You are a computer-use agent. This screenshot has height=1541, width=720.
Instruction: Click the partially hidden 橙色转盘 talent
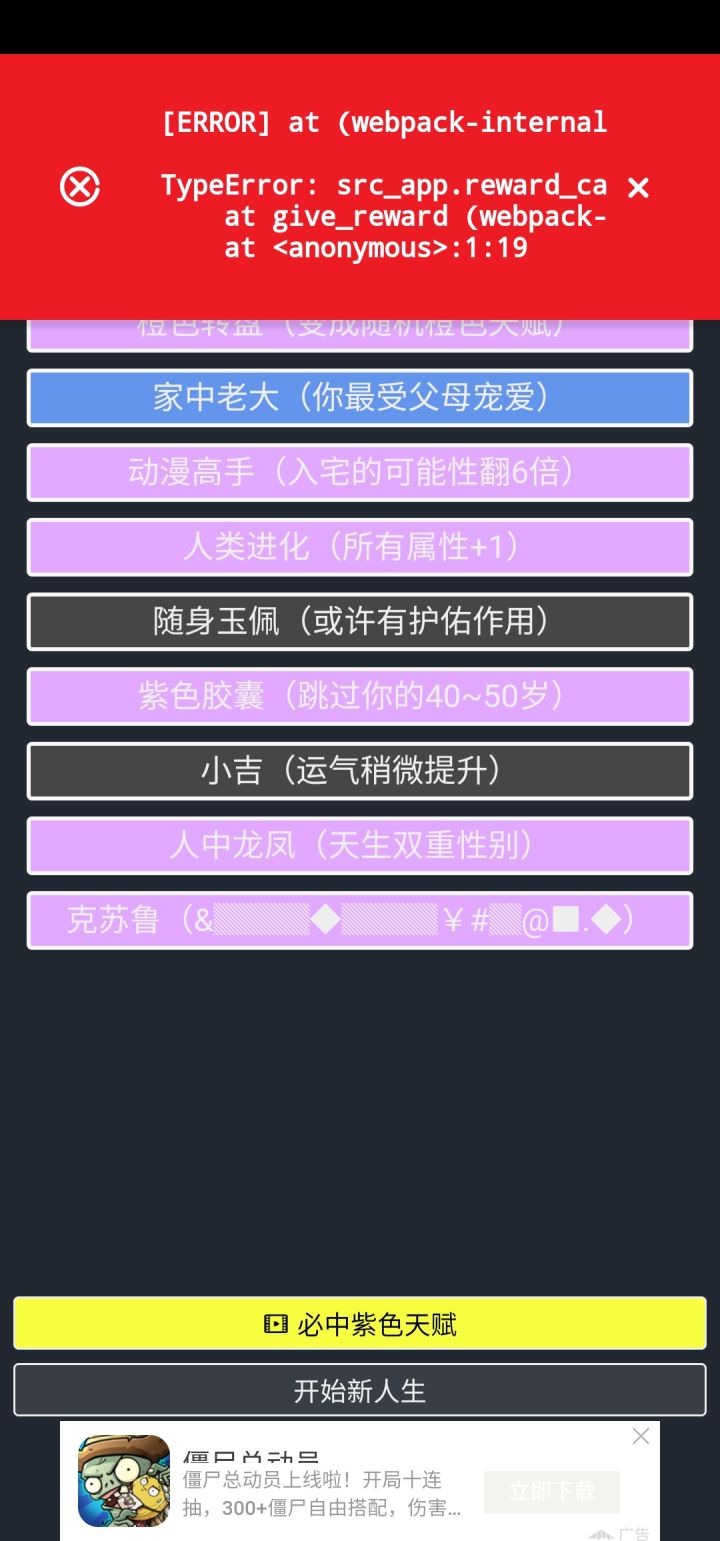pyautogui.click(x=360, y=328)
